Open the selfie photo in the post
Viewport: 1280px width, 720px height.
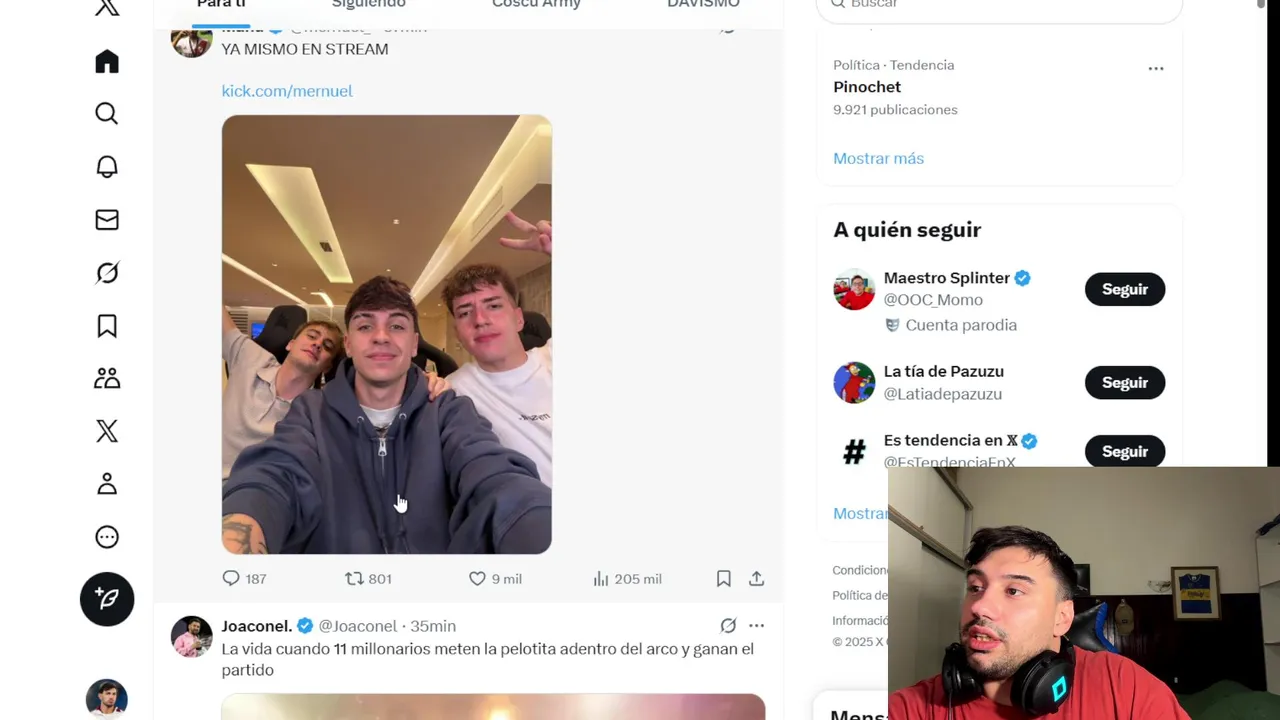pos(386,334)
